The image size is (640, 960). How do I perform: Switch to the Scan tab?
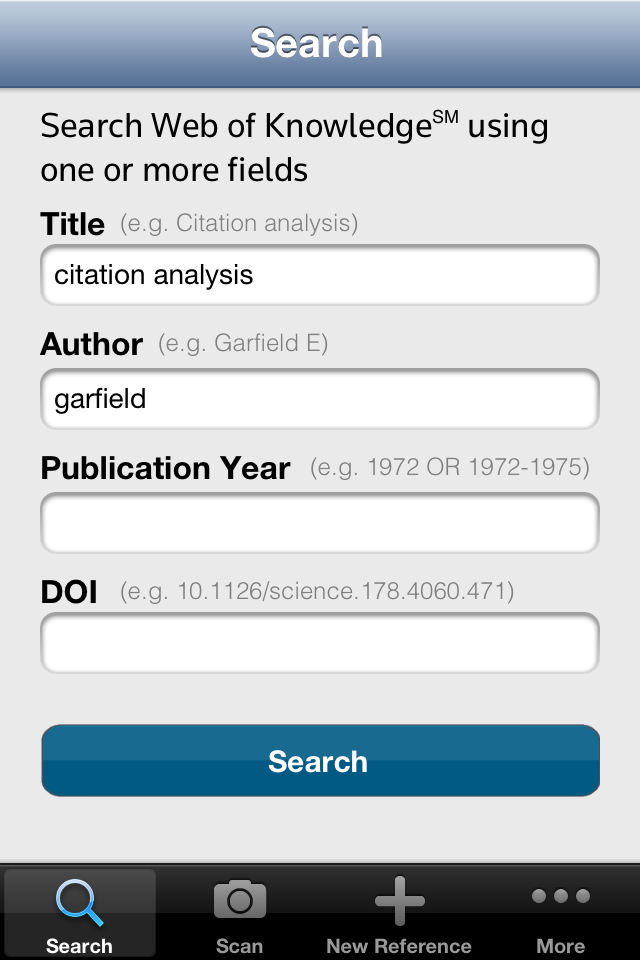click(x=239, y=915)
